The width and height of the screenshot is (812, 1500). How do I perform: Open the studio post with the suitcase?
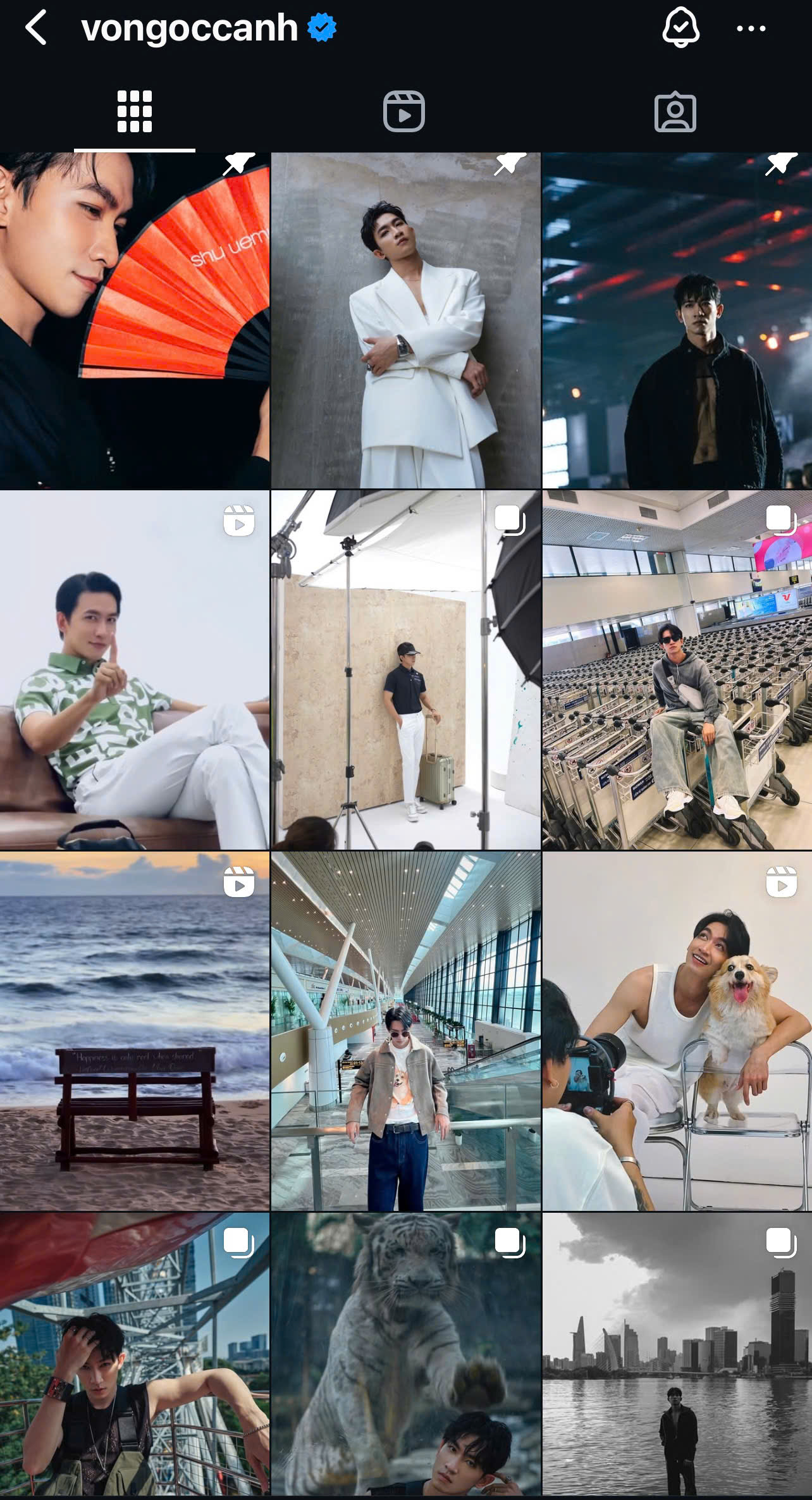pyautogui.click(x=405, y=669)
